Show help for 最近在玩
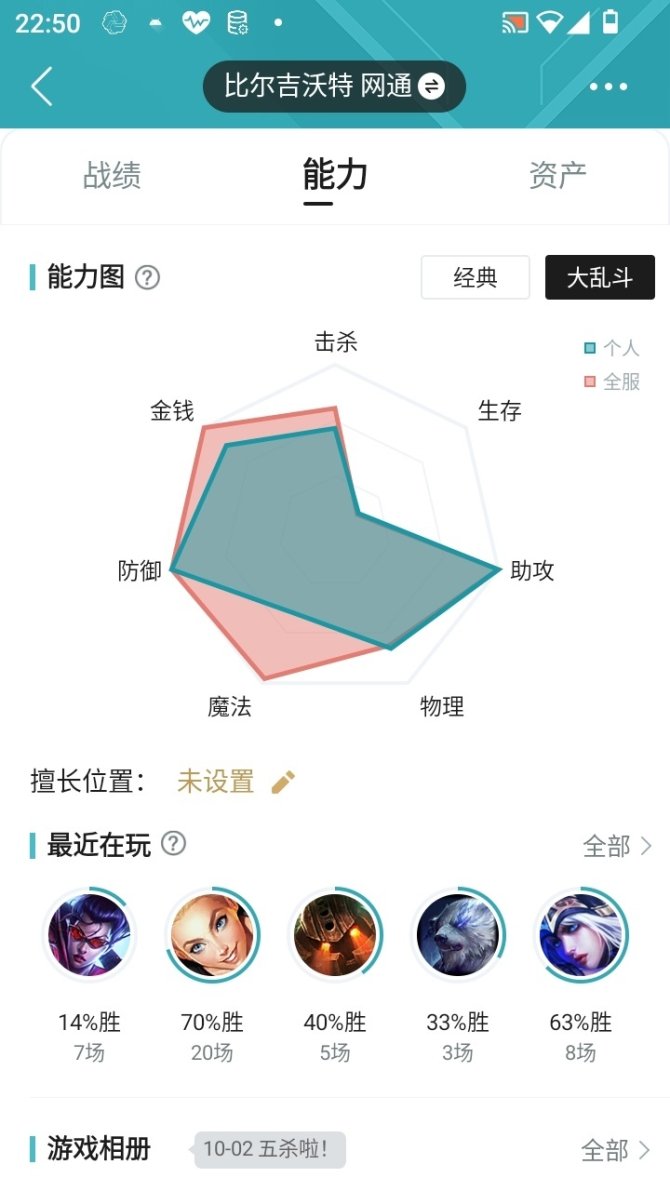 click(173, 844)
